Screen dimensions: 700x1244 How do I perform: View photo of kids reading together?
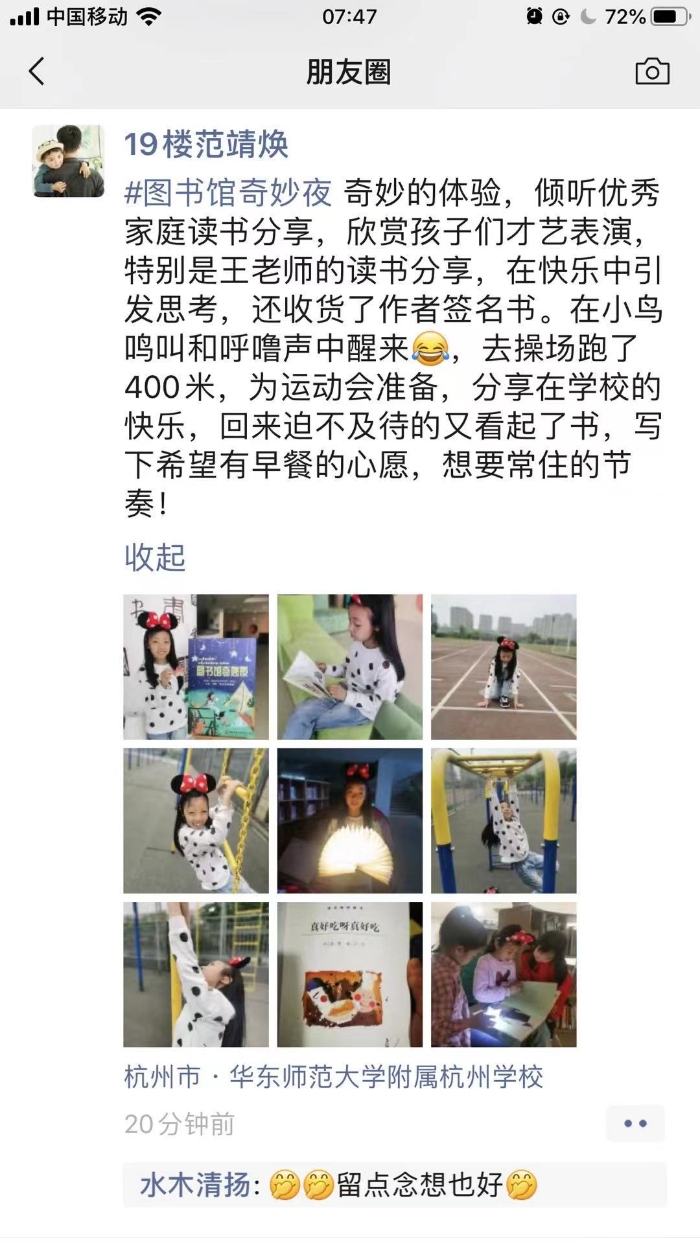tap(503, 974)
